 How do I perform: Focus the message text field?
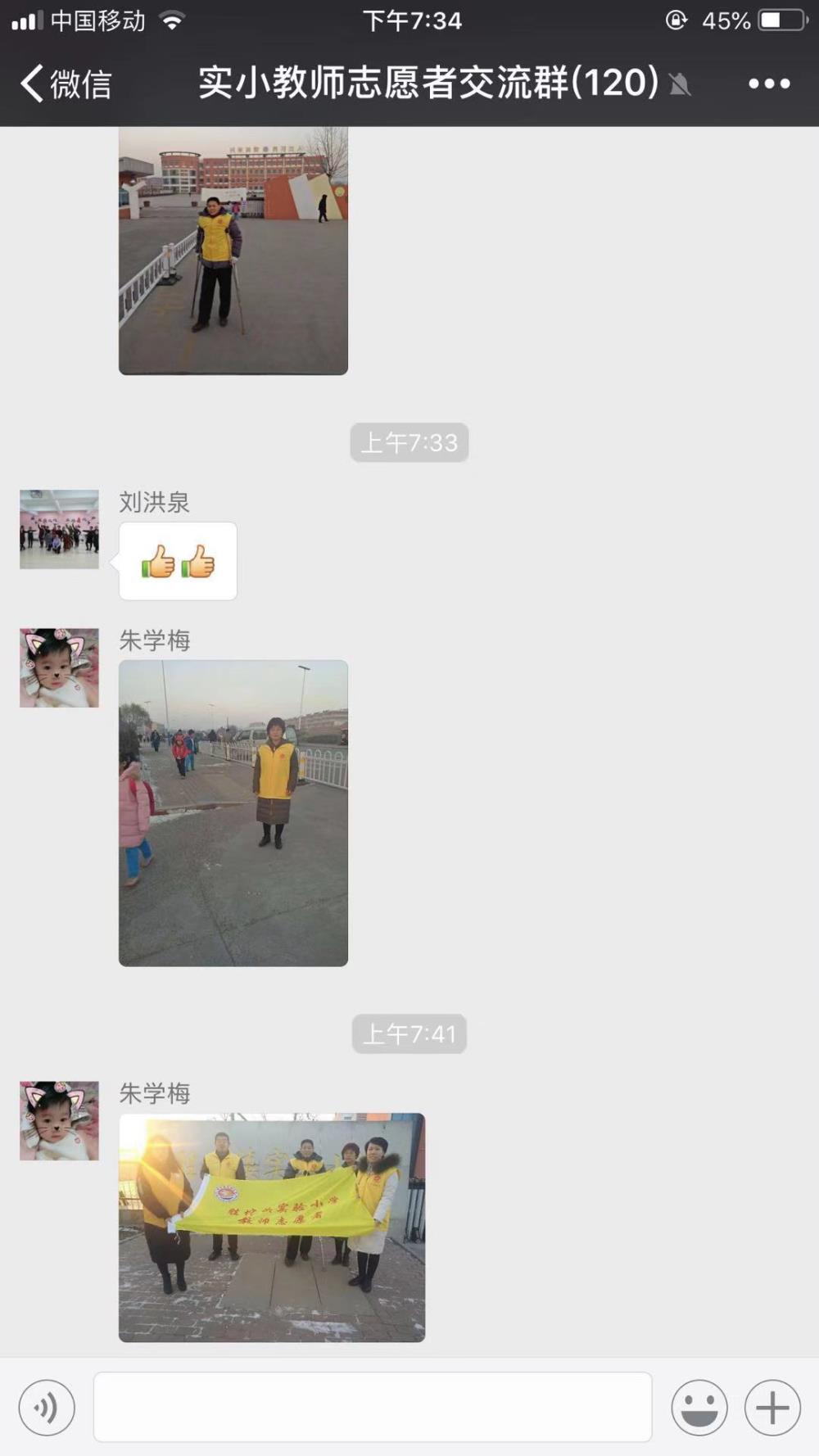point(373,1407)
